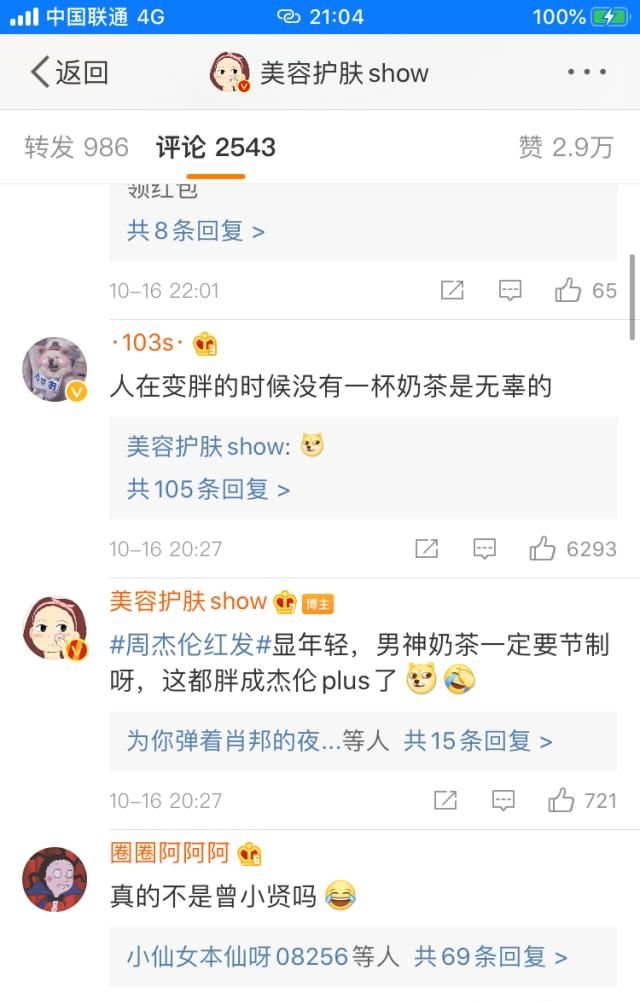Open the three-dot overflow menu
The width and height of the screenshot is (640, 1001).
[586, 72]
